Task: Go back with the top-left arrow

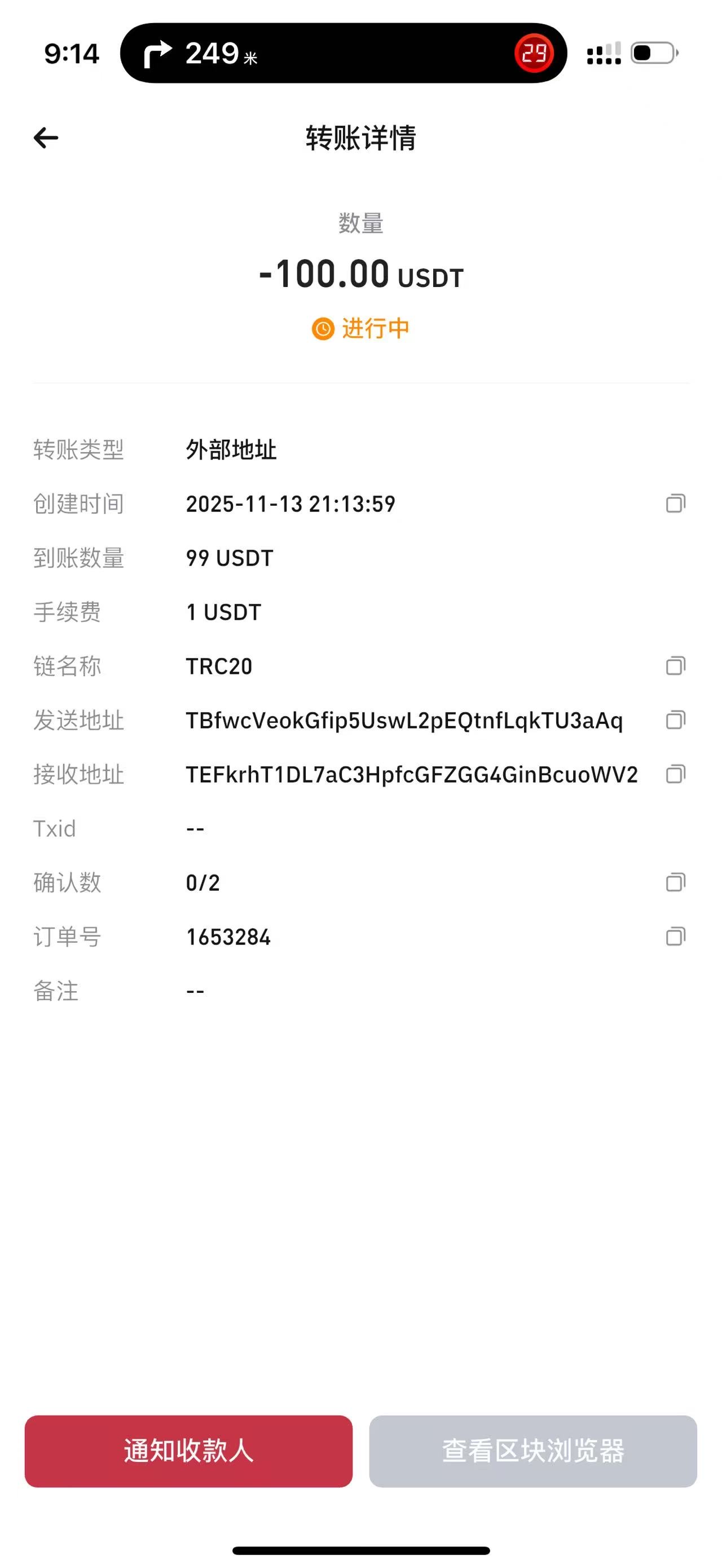Action: (46, 138)
